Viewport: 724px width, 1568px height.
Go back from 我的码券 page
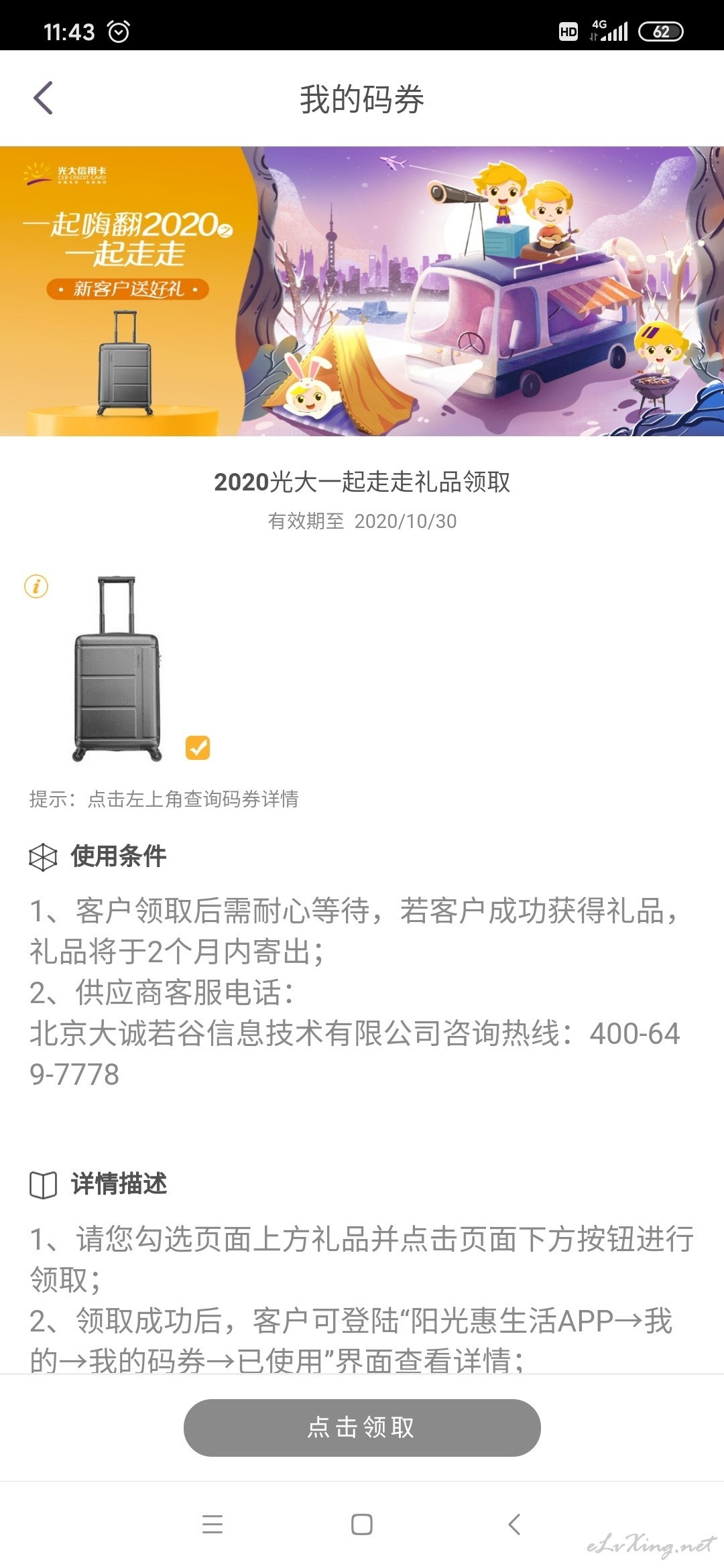click(43, 99)
